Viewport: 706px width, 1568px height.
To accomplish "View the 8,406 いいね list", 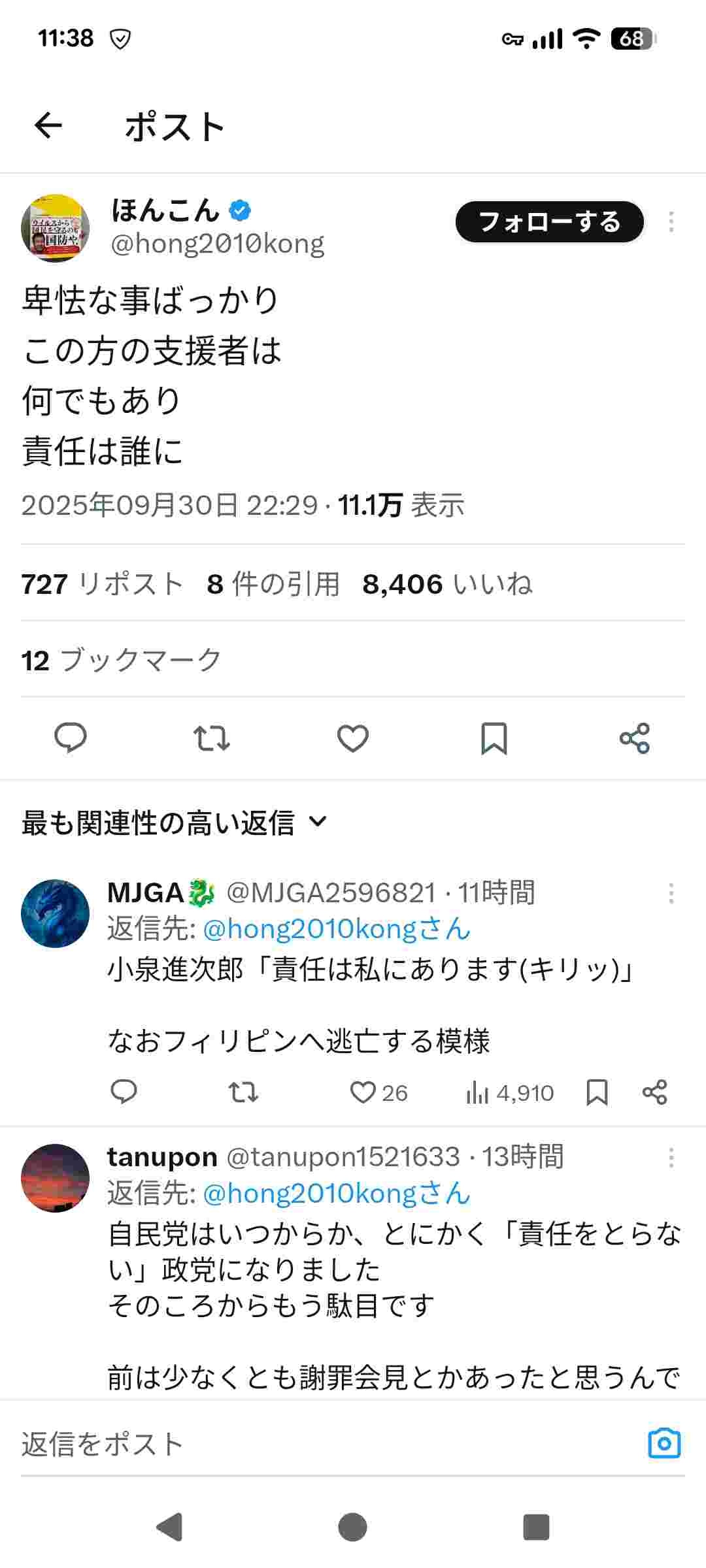I will coord(447,584).
